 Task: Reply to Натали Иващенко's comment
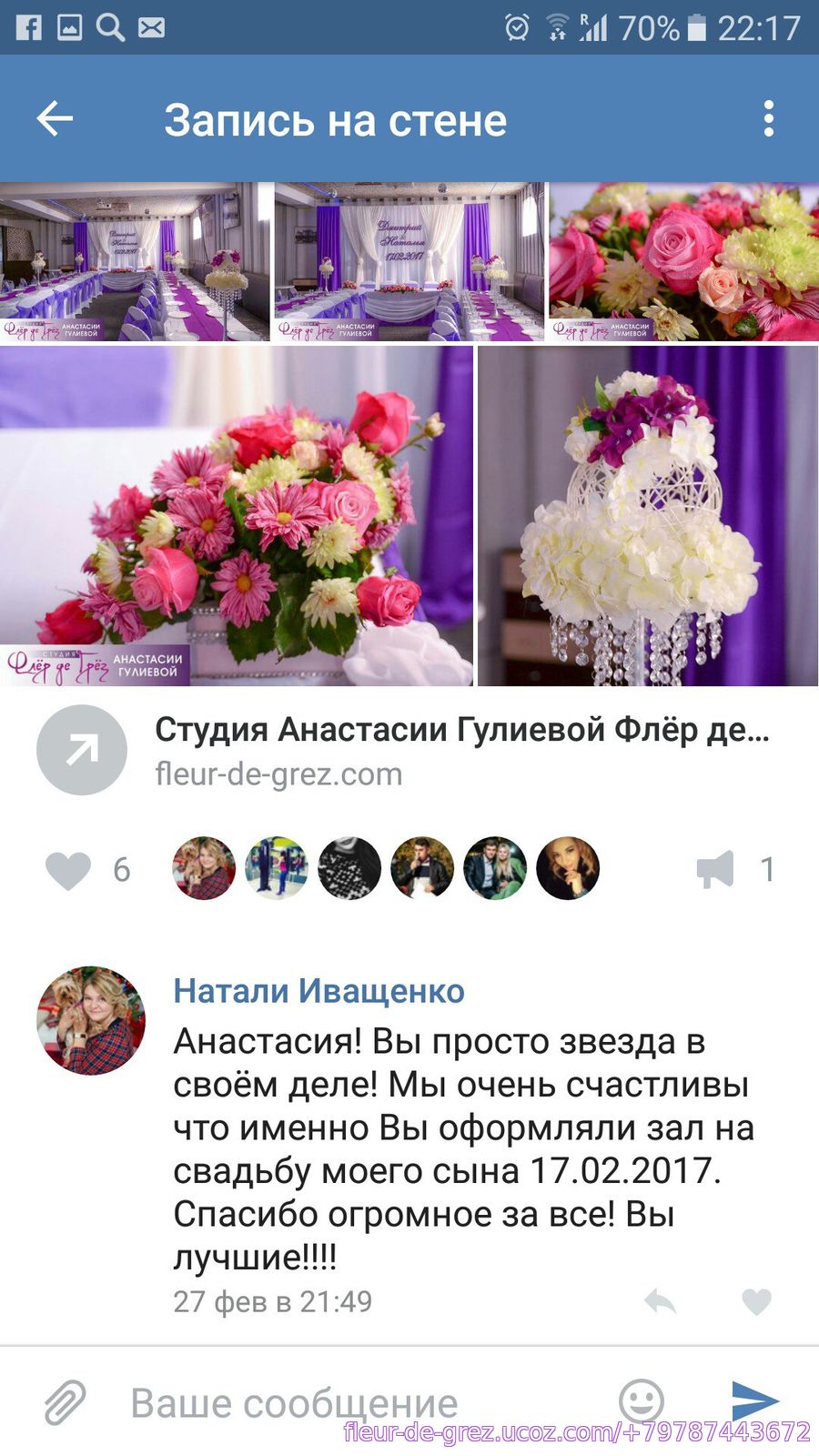(x=660, y=1301)
